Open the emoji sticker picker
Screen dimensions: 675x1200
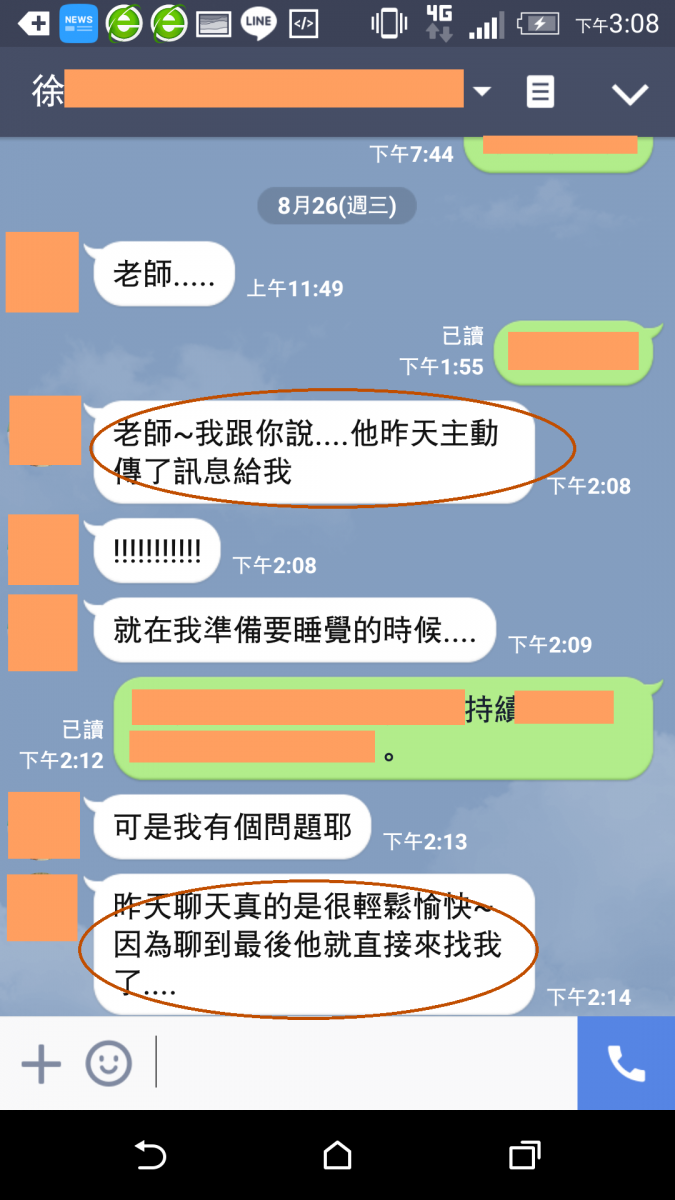pyautogui.click(x=108, y=1063)
